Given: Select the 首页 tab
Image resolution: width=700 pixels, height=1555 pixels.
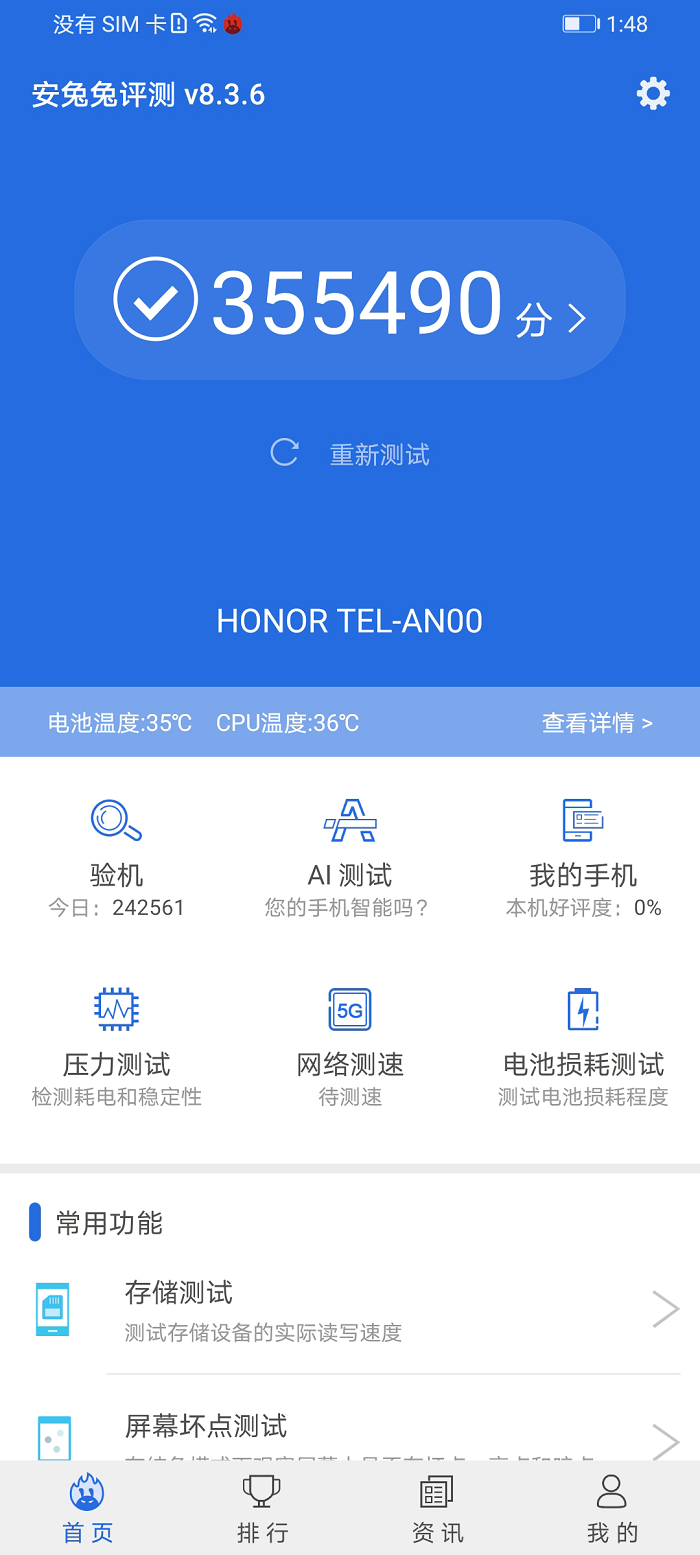Looking at the screenshot, I should pyautogui.click(x=88, y=1508).
